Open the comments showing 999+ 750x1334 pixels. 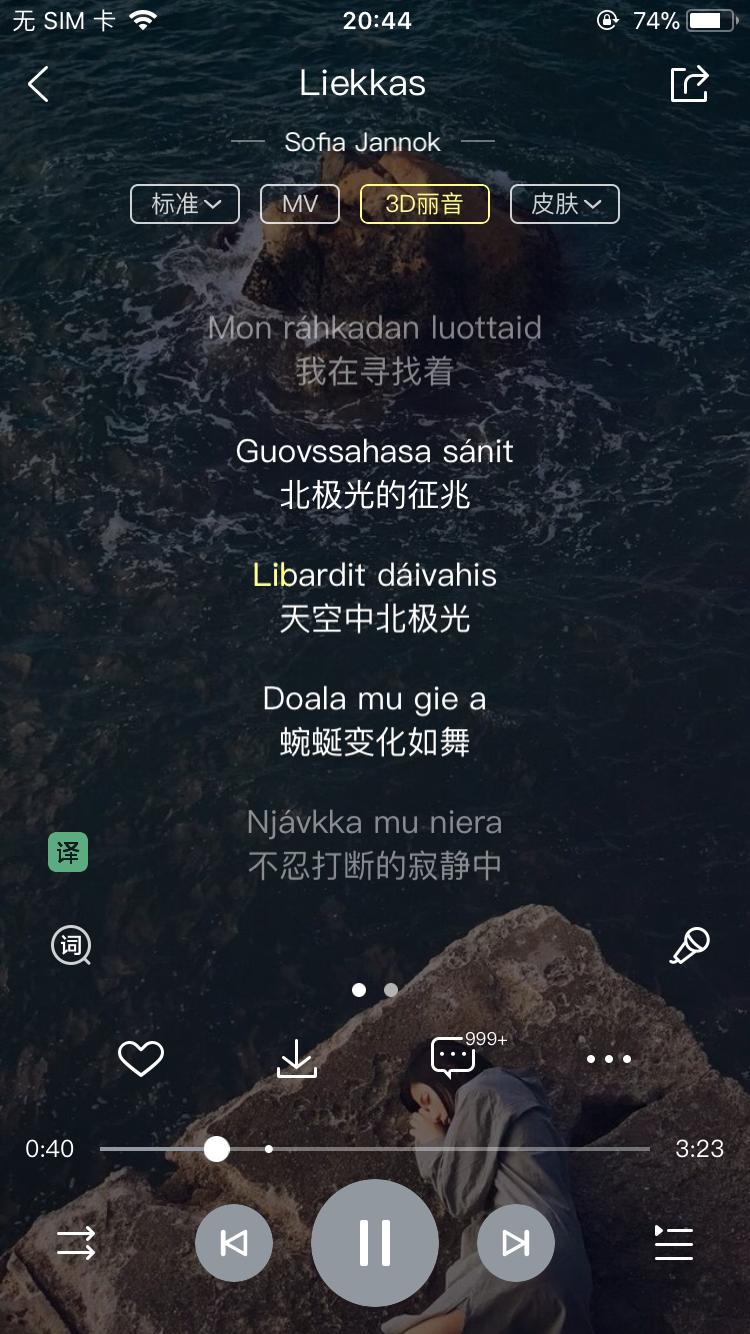pos(453,1057)
